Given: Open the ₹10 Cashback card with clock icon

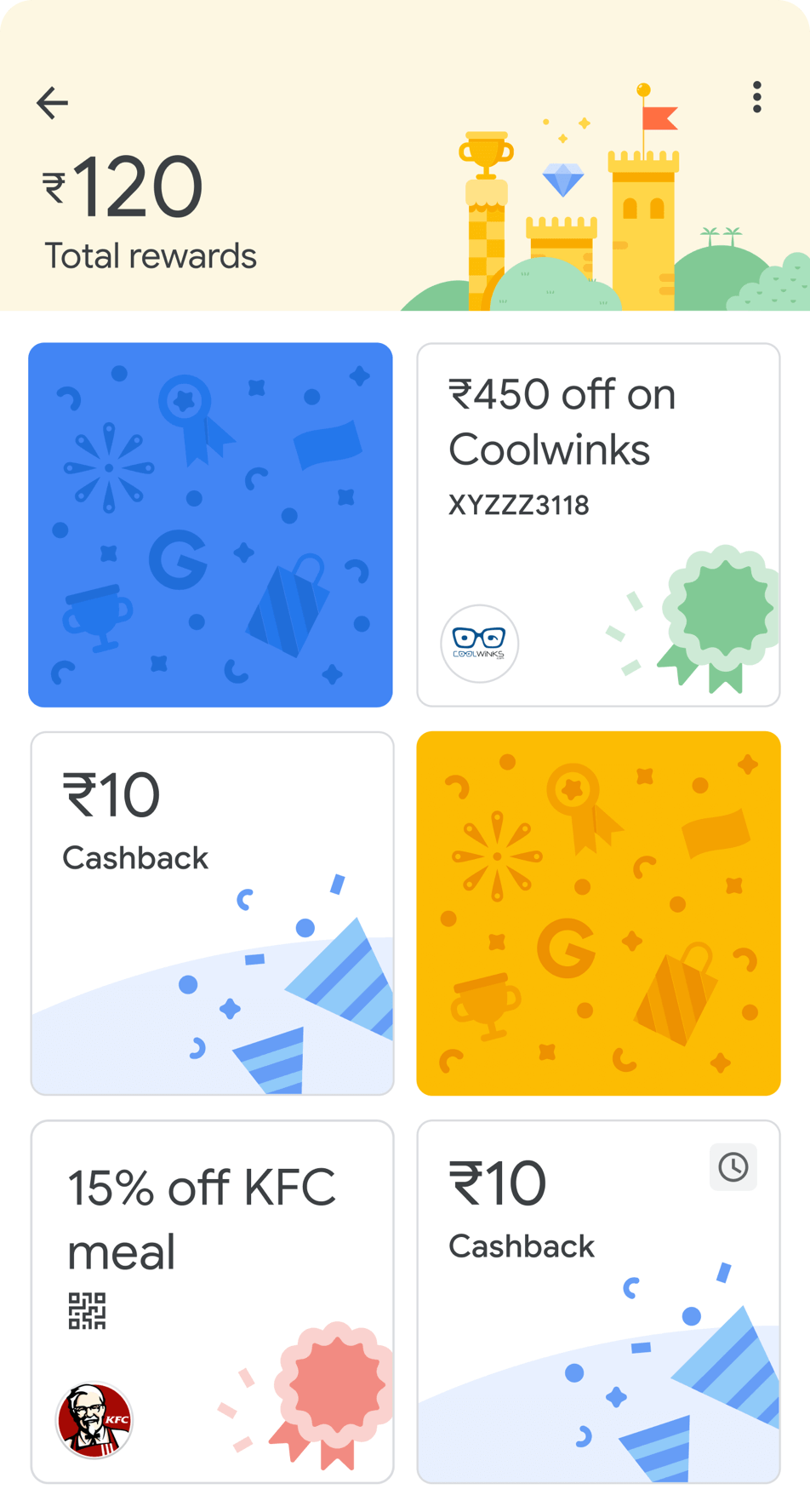Looking at the screenshot, I should point(598,1302).
